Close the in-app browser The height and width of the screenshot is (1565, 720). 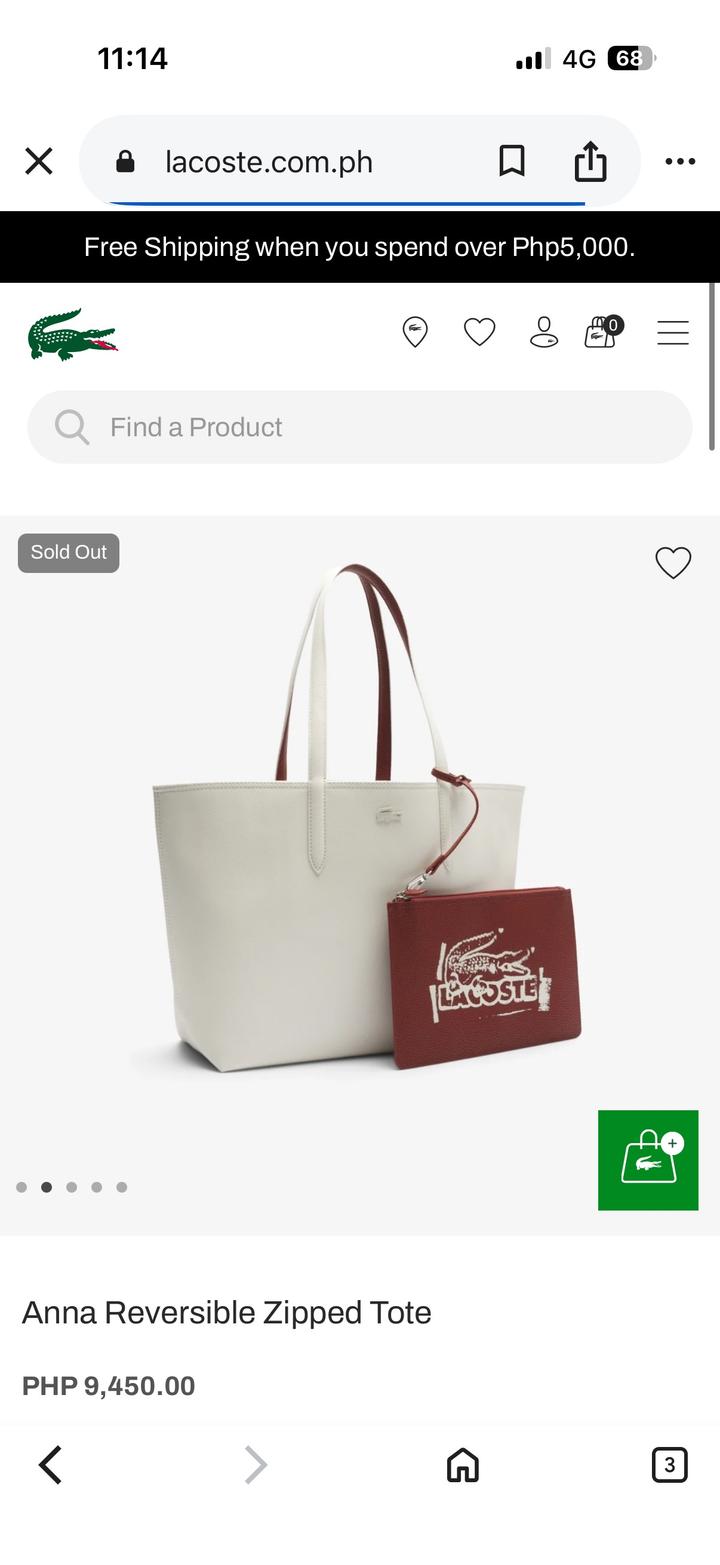click(38, 161)
